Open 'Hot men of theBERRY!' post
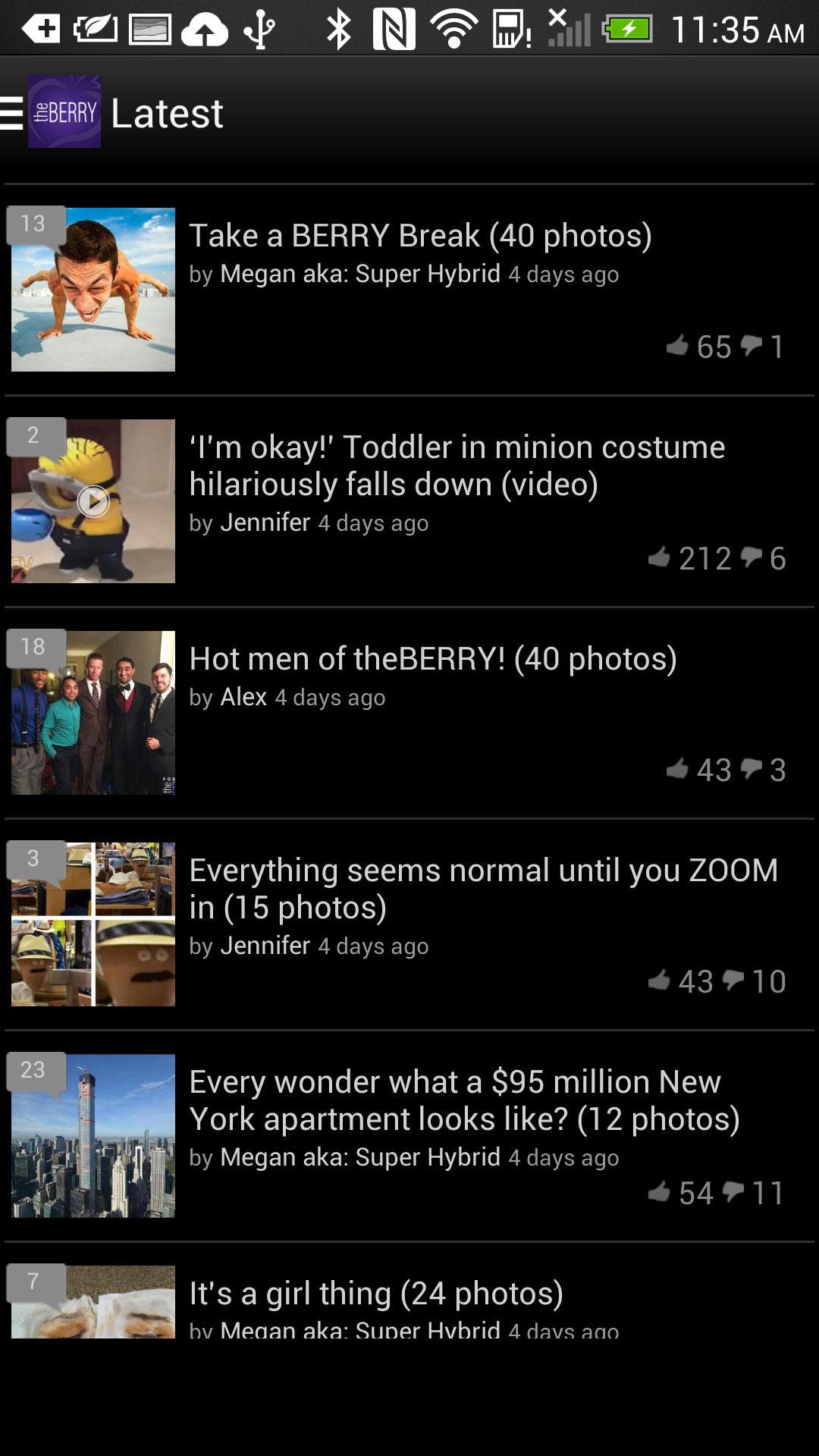This screenshot has width=819, height=1456. (x=432, y=659)
